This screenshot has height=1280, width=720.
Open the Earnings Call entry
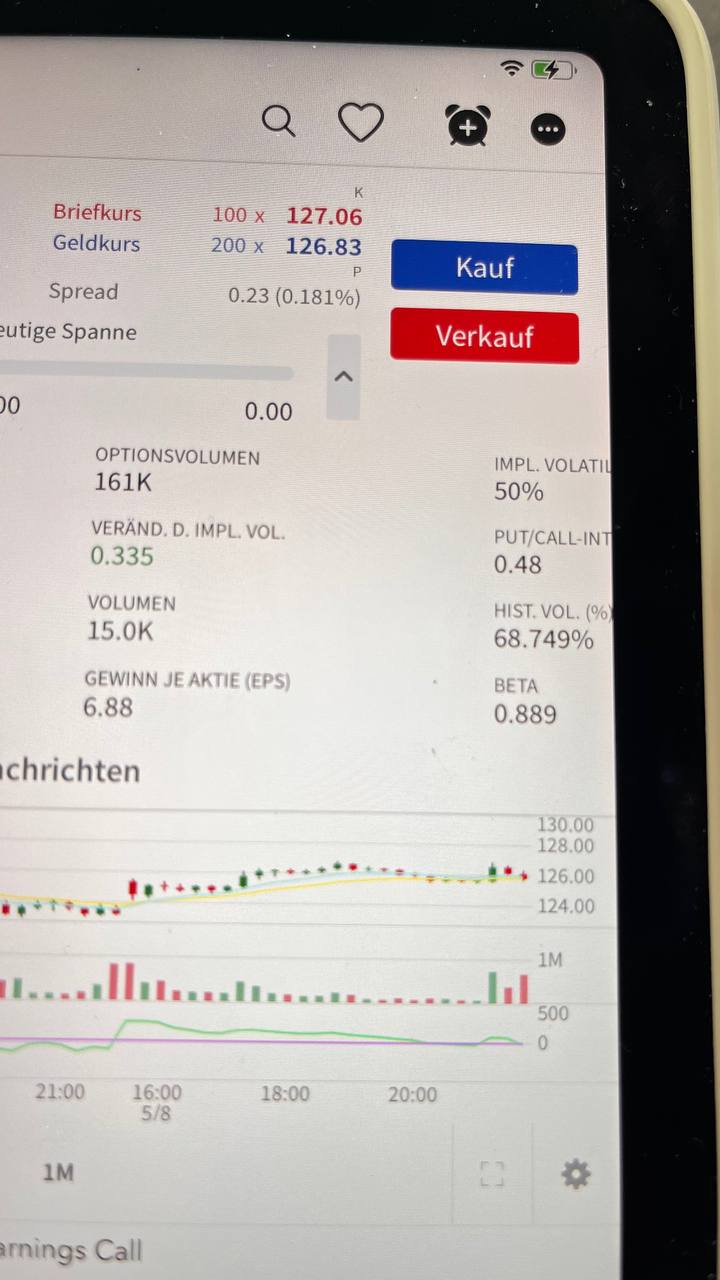click(x=70, y=1251)
